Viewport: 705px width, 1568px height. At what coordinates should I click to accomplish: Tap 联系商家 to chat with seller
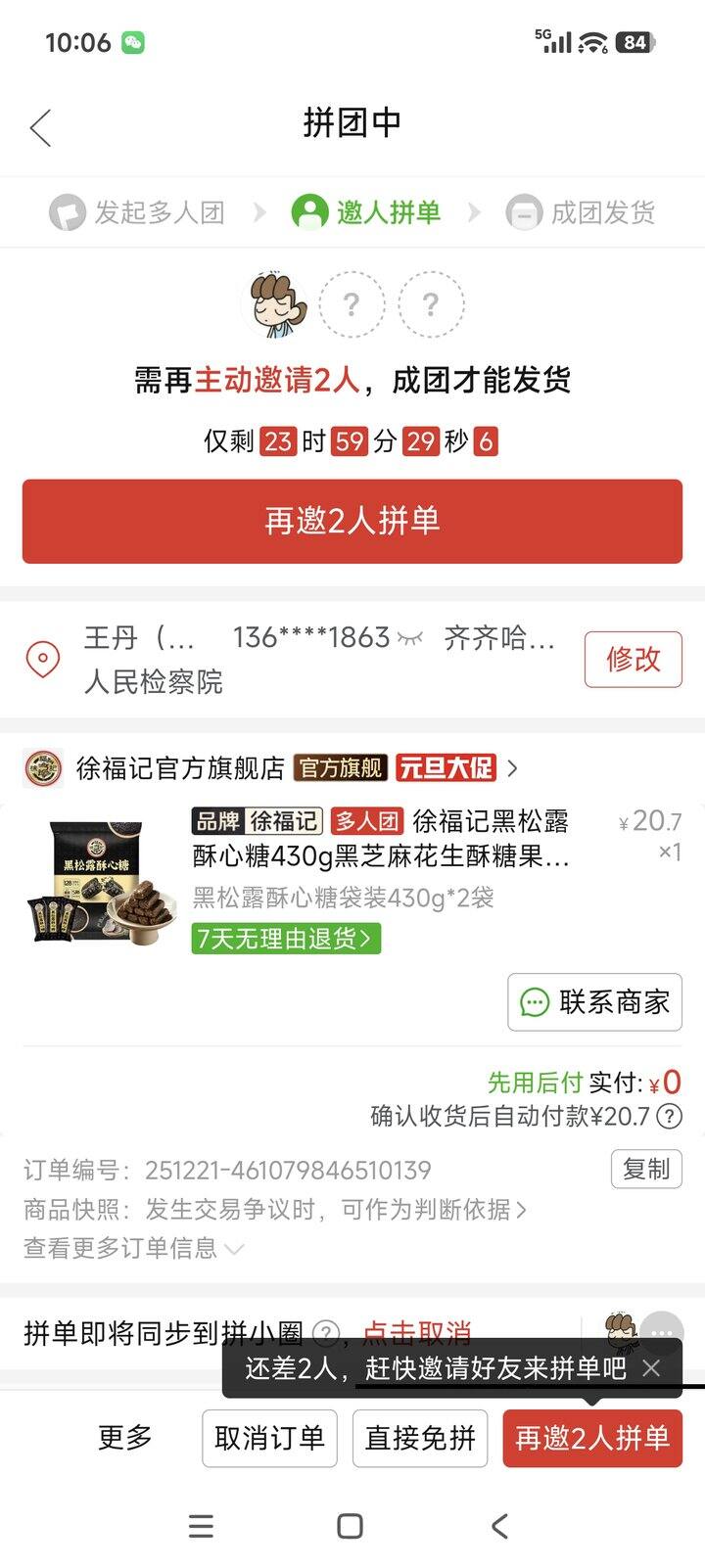click(x=594, y=1001)
